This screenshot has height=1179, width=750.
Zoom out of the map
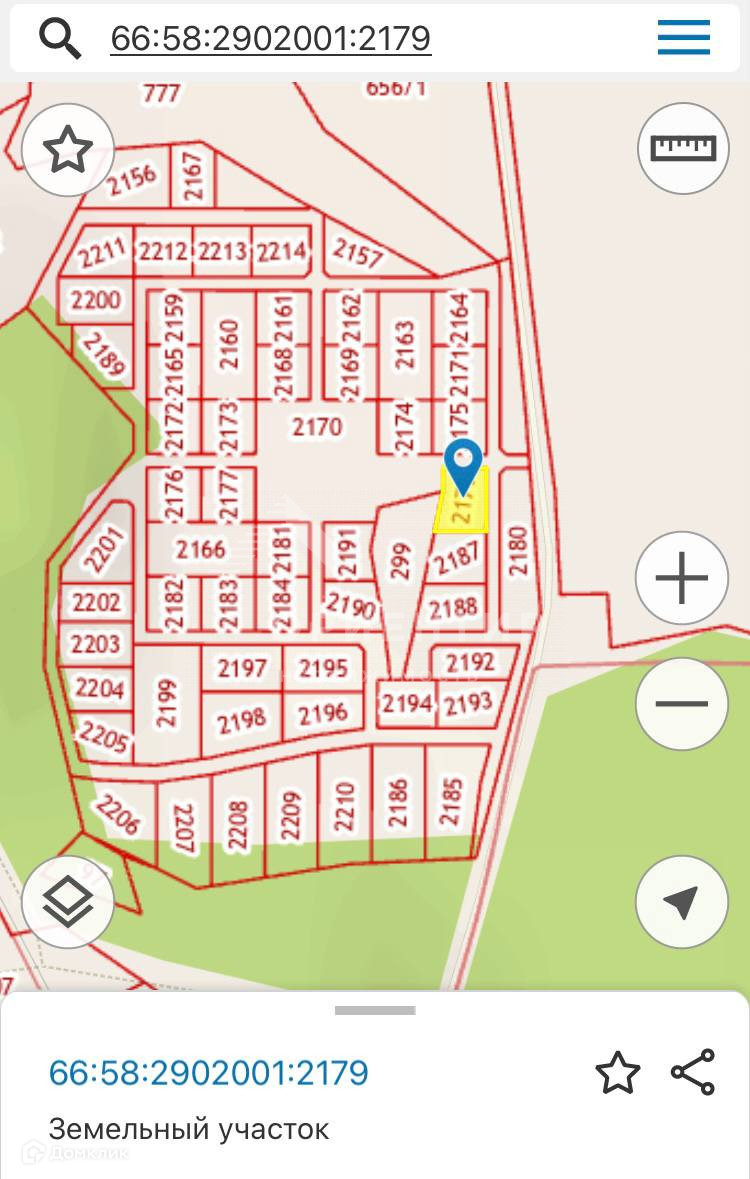681,703
